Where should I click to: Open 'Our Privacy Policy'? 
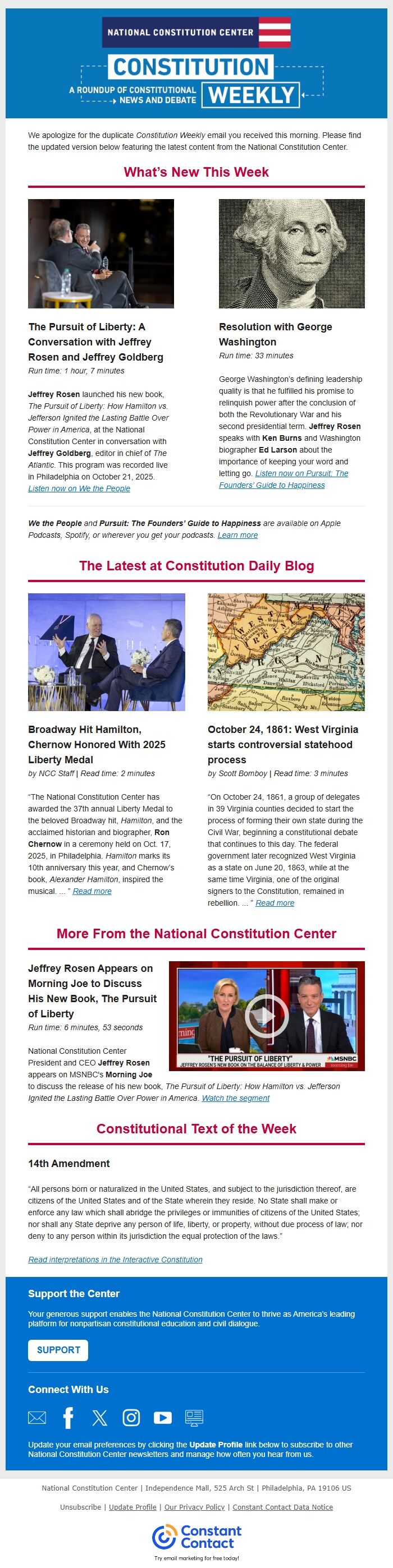(194, 1506)
